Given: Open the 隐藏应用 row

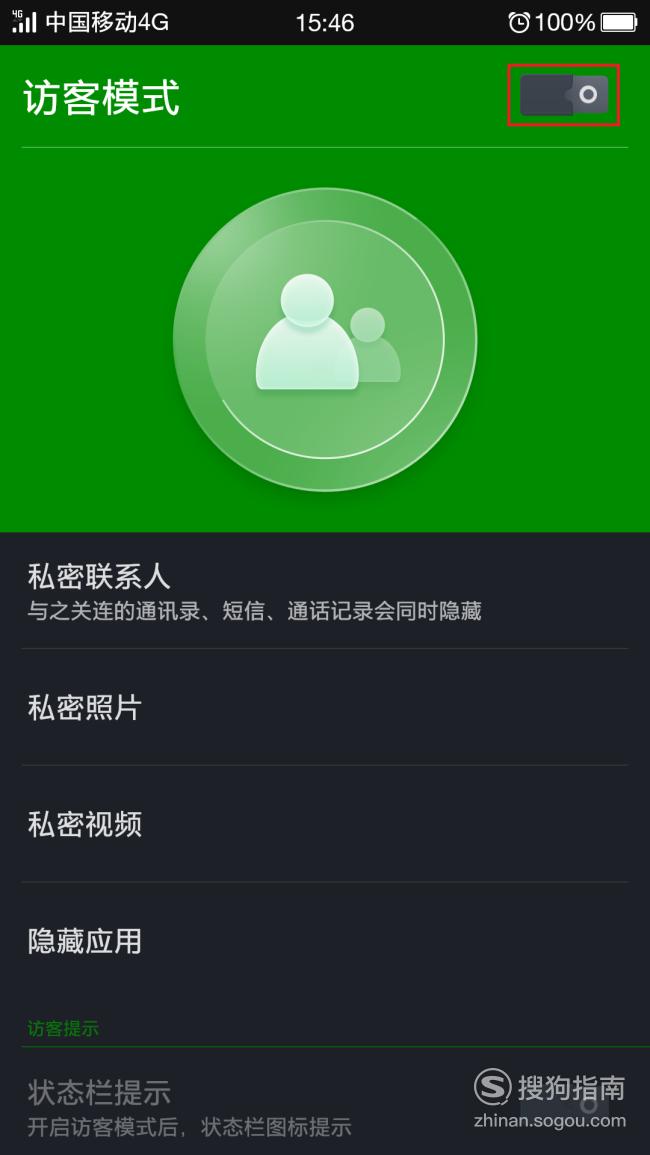Looking at the screenshot, I should (325, 941).
